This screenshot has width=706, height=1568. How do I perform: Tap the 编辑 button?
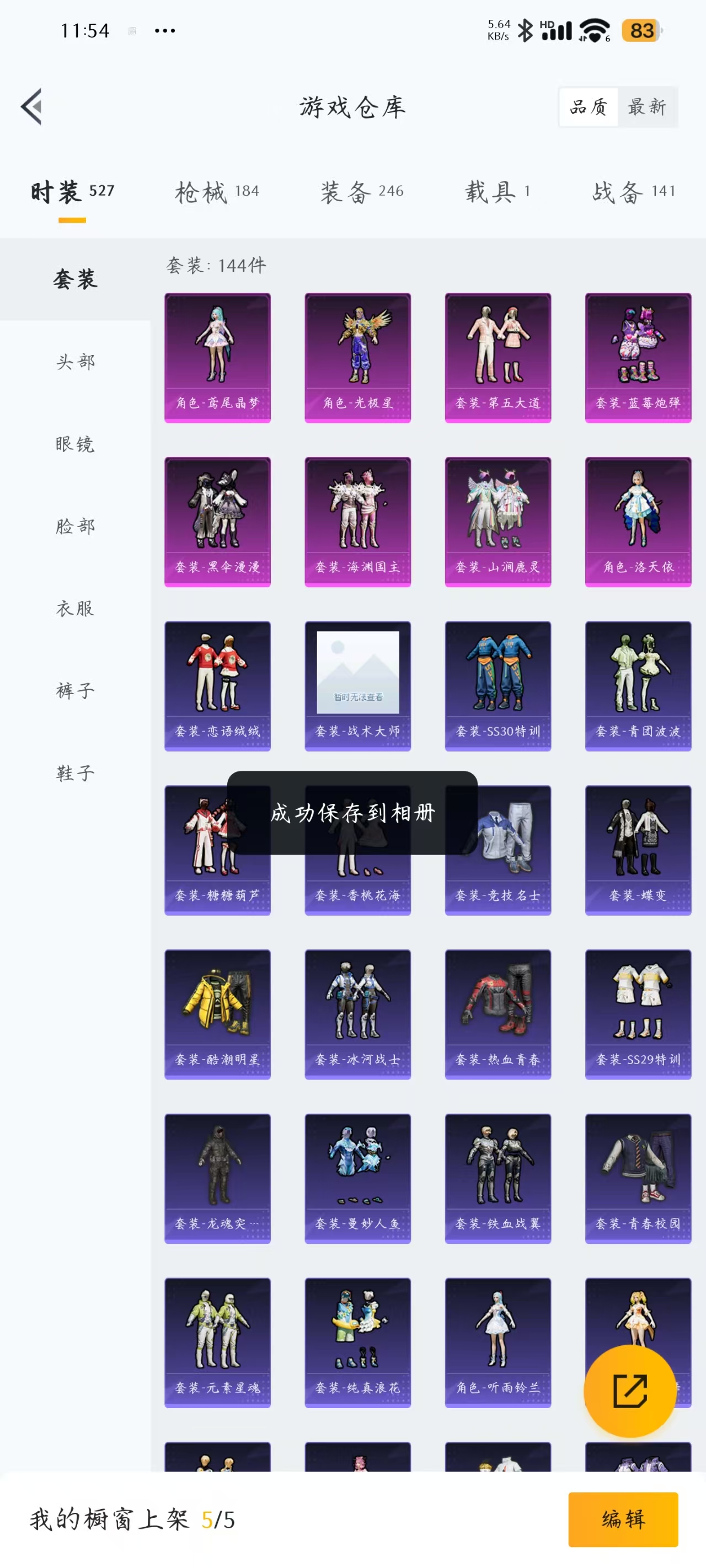(623, 1519)
